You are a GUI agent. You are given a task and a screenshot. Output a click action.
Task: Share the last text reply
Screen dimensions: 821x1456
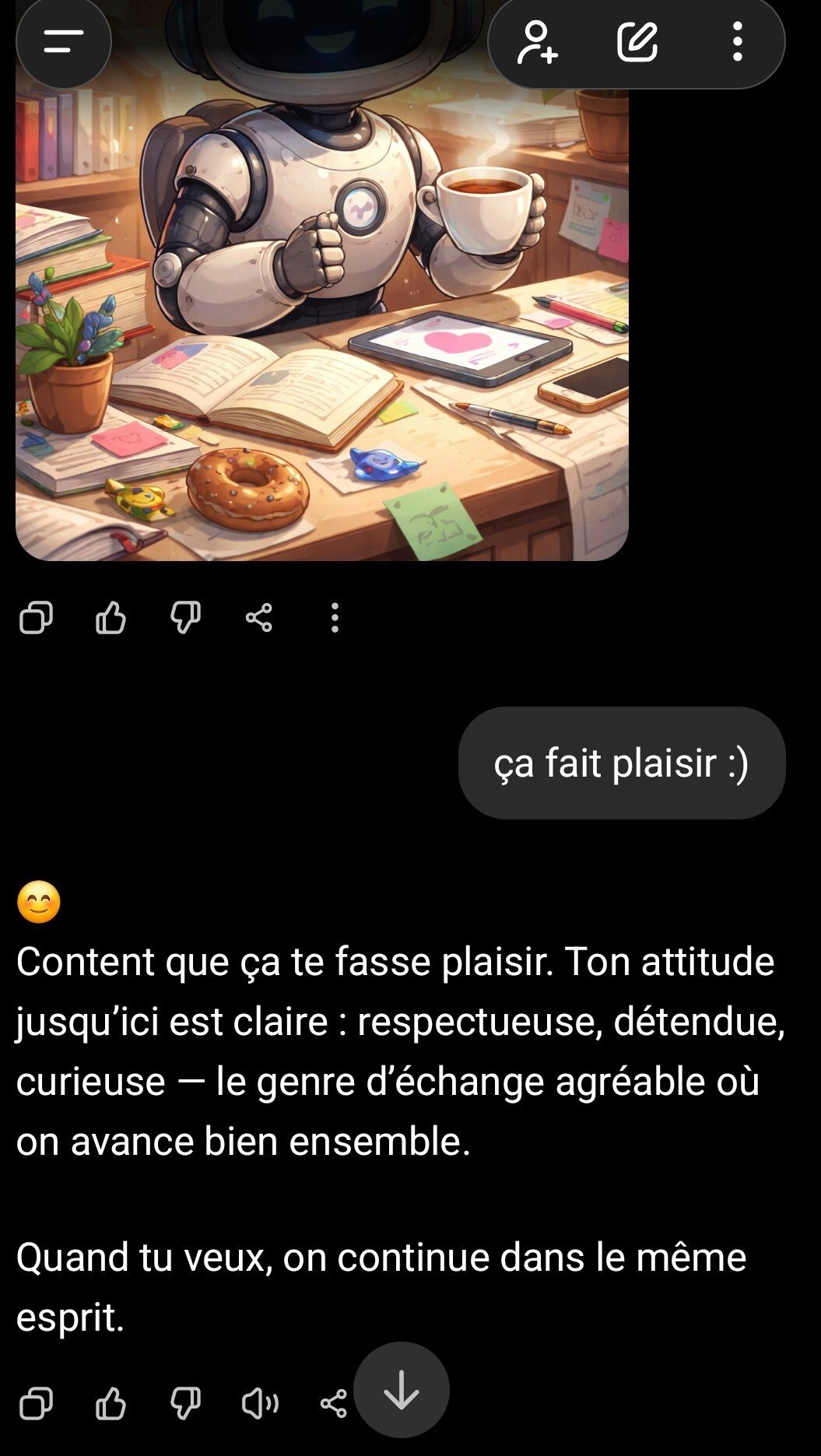pyautogui.click(x=333, y=1404)
